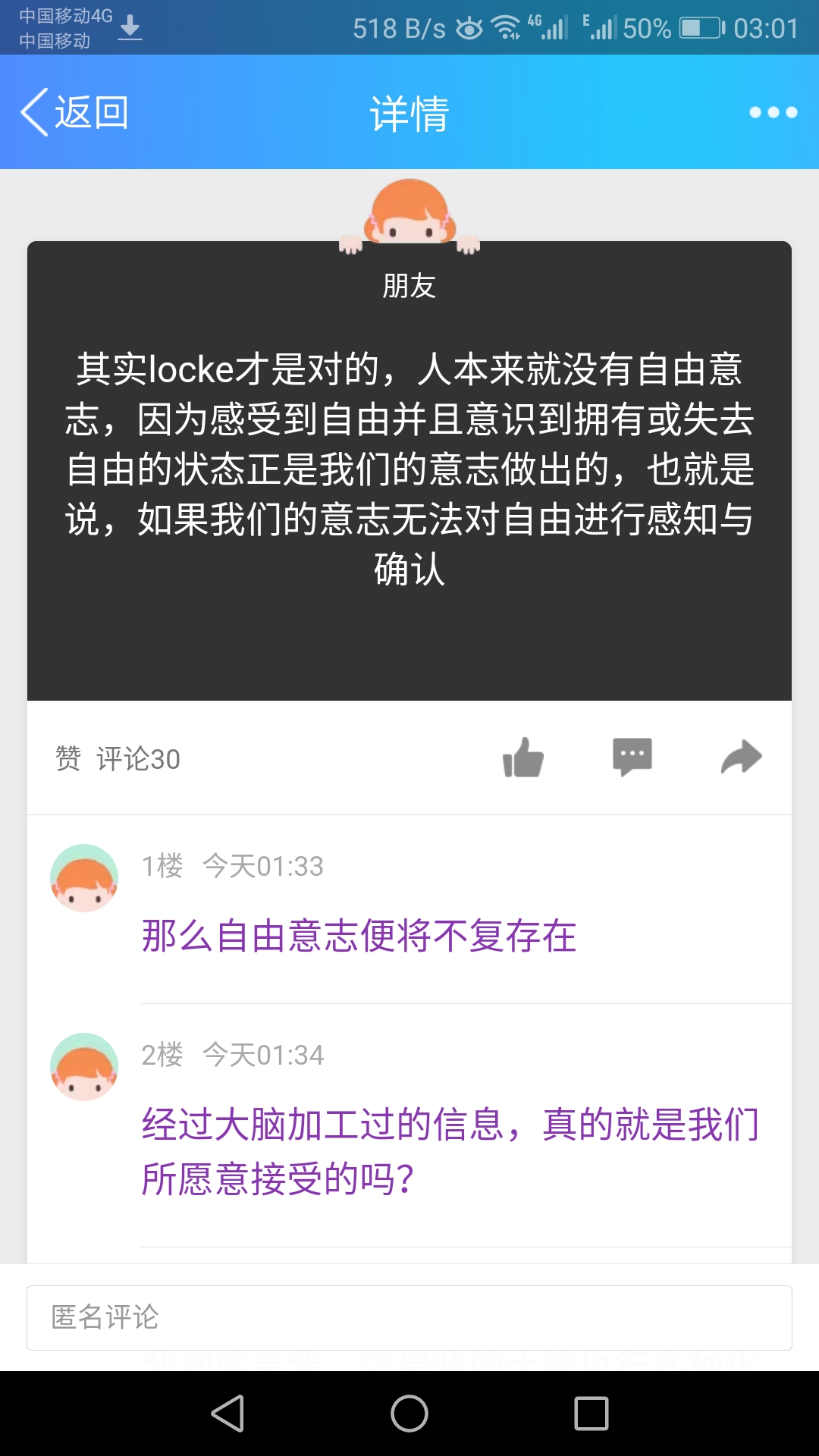Go back via 返回 button
The height and width of the screenshot is (1456, 819).
point(74,112)
